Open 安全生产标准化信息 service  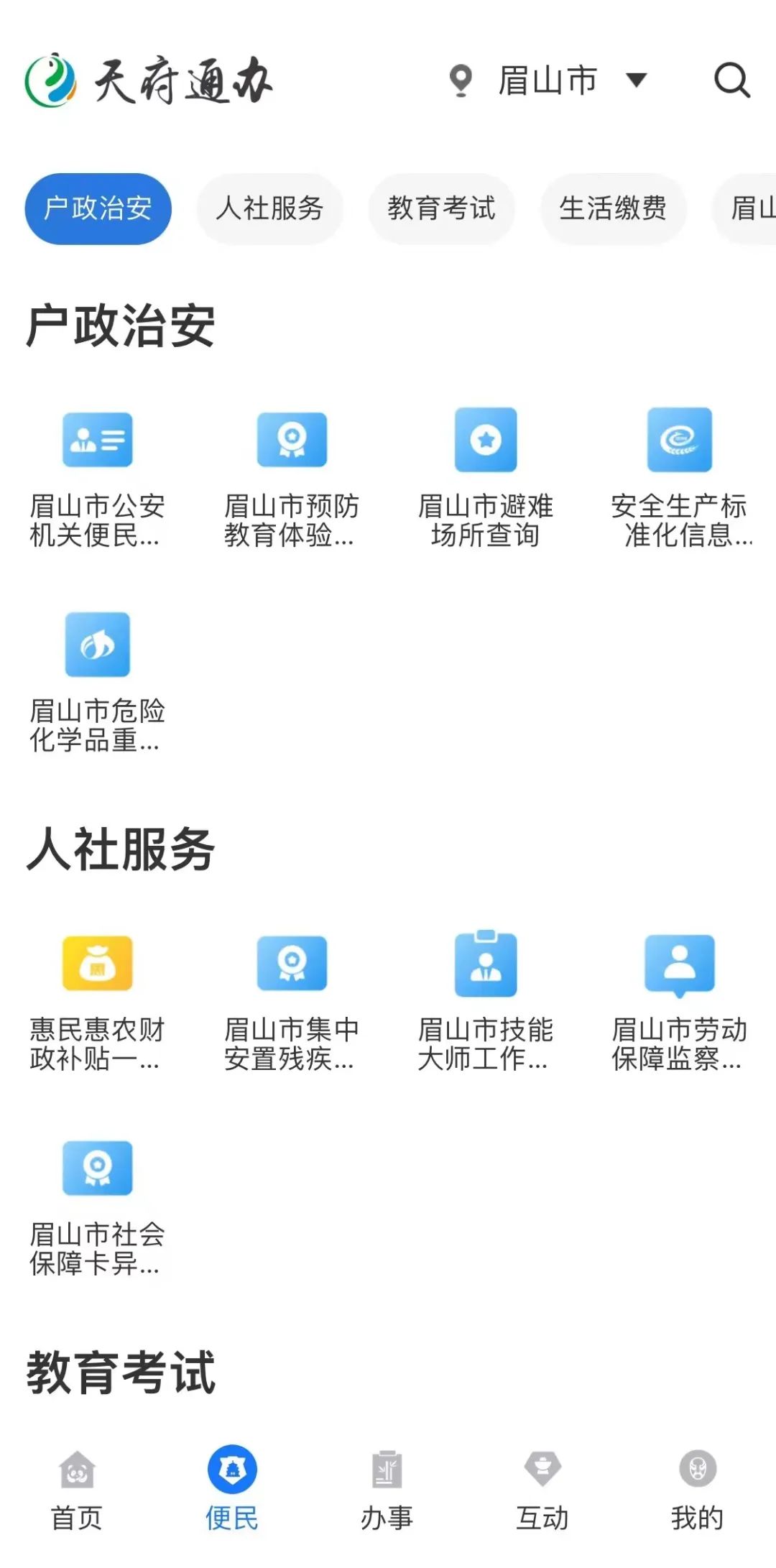pyautogui.click(x=680, y=479)
